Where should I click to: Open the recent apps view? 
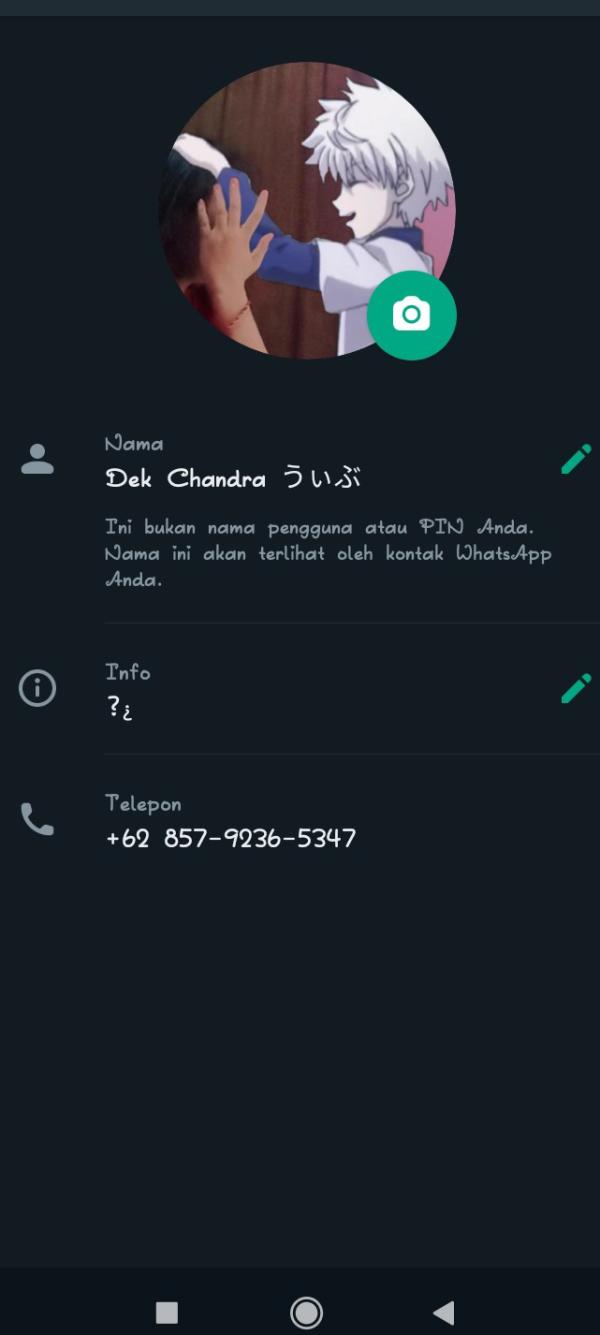coord(167,1312)
